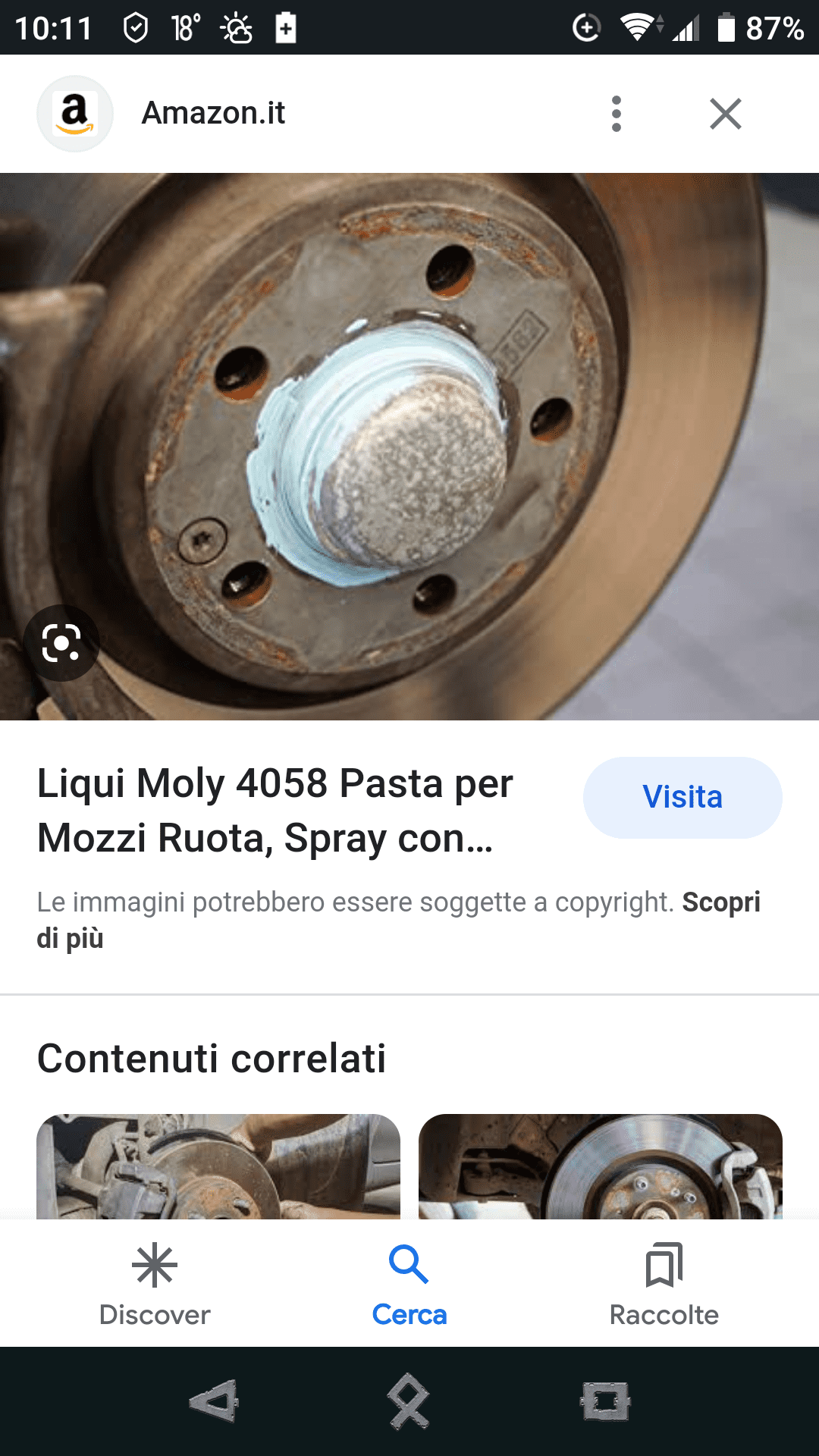Search this image with Google Lens

click(x=61, y=643)
